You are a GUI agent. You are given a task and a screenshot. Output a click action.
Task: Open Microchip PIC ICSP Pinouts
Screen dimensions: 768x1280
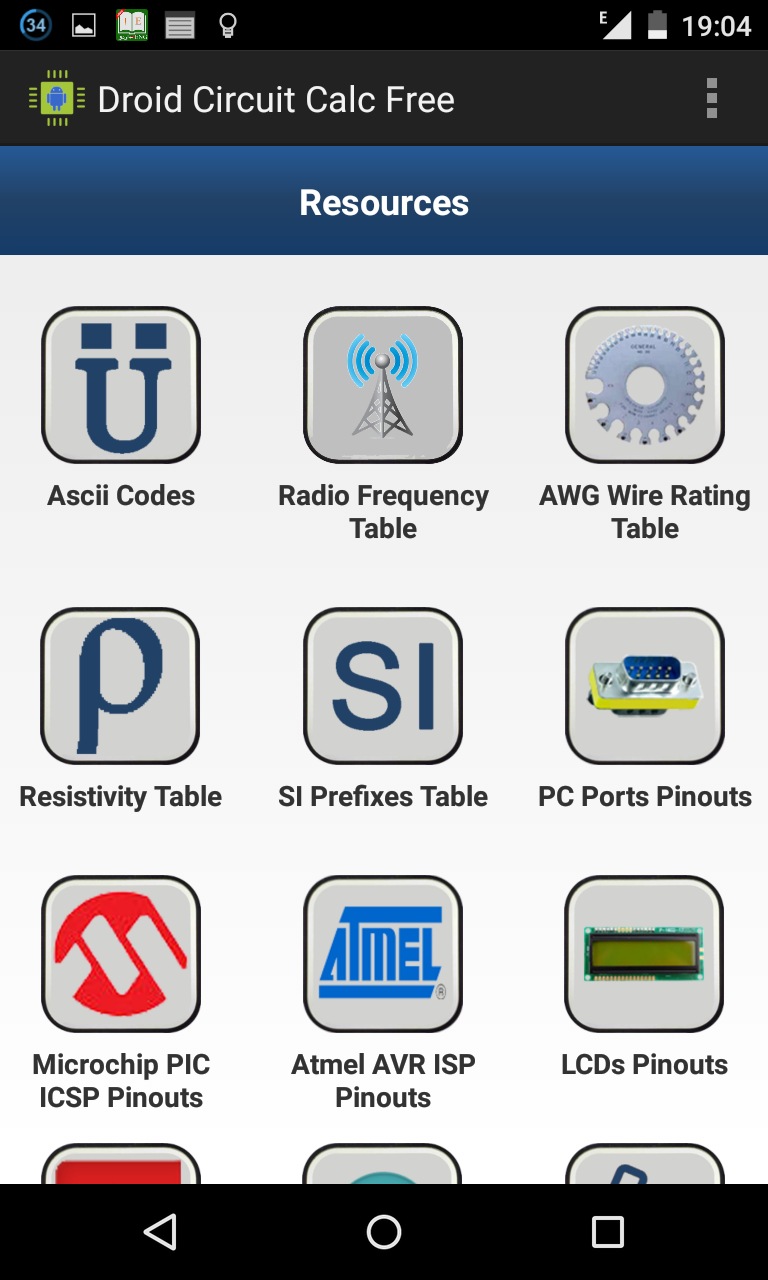121,954
